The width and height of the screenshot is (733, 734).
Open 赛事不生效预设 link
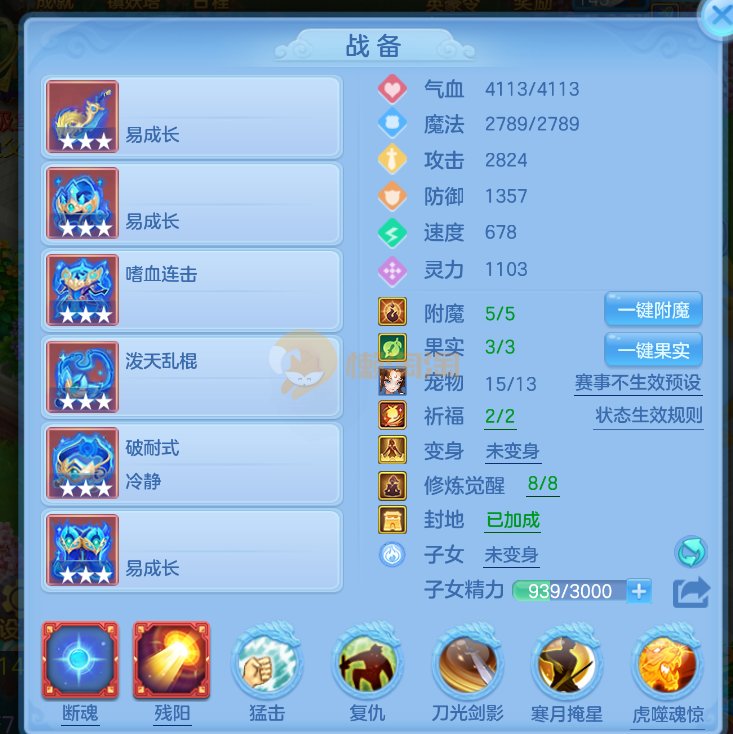pos(638,383)
